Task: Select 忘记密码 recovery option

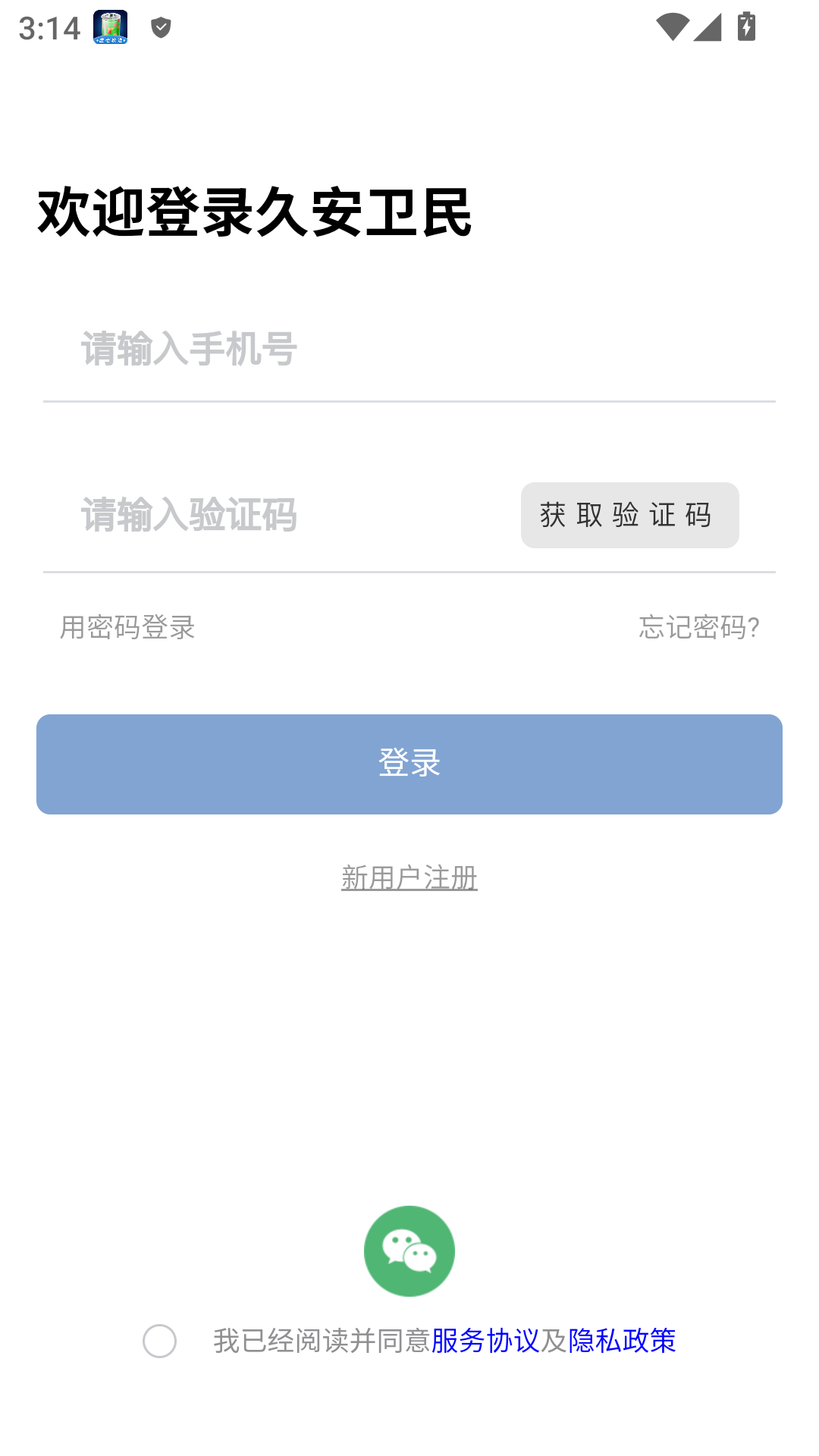Action: coord(698,628)
